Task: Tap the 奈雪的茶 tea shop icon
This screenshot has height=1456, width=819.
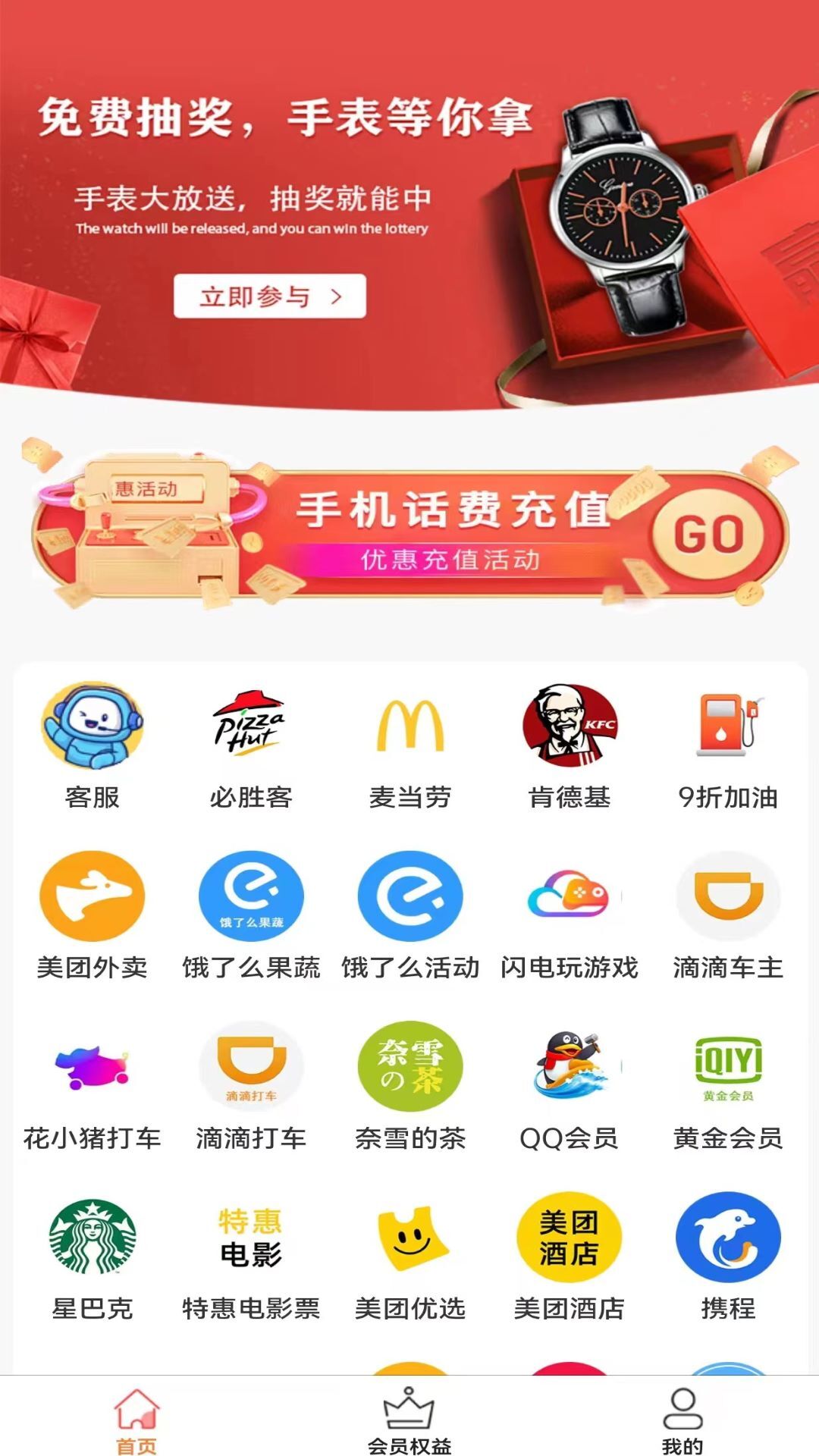Action: 409,1065
